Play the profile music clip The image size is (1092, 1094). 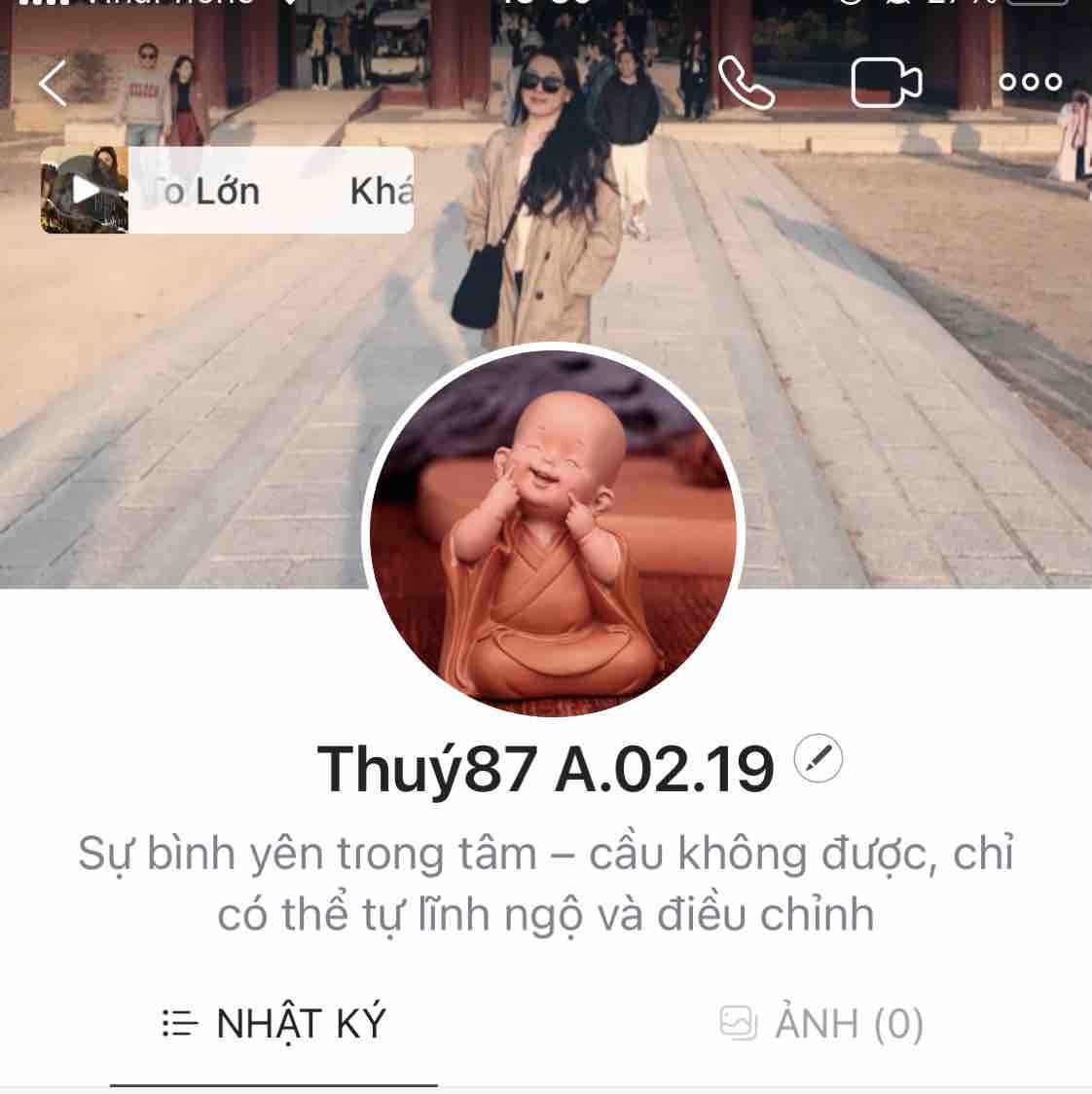point(85,190)
